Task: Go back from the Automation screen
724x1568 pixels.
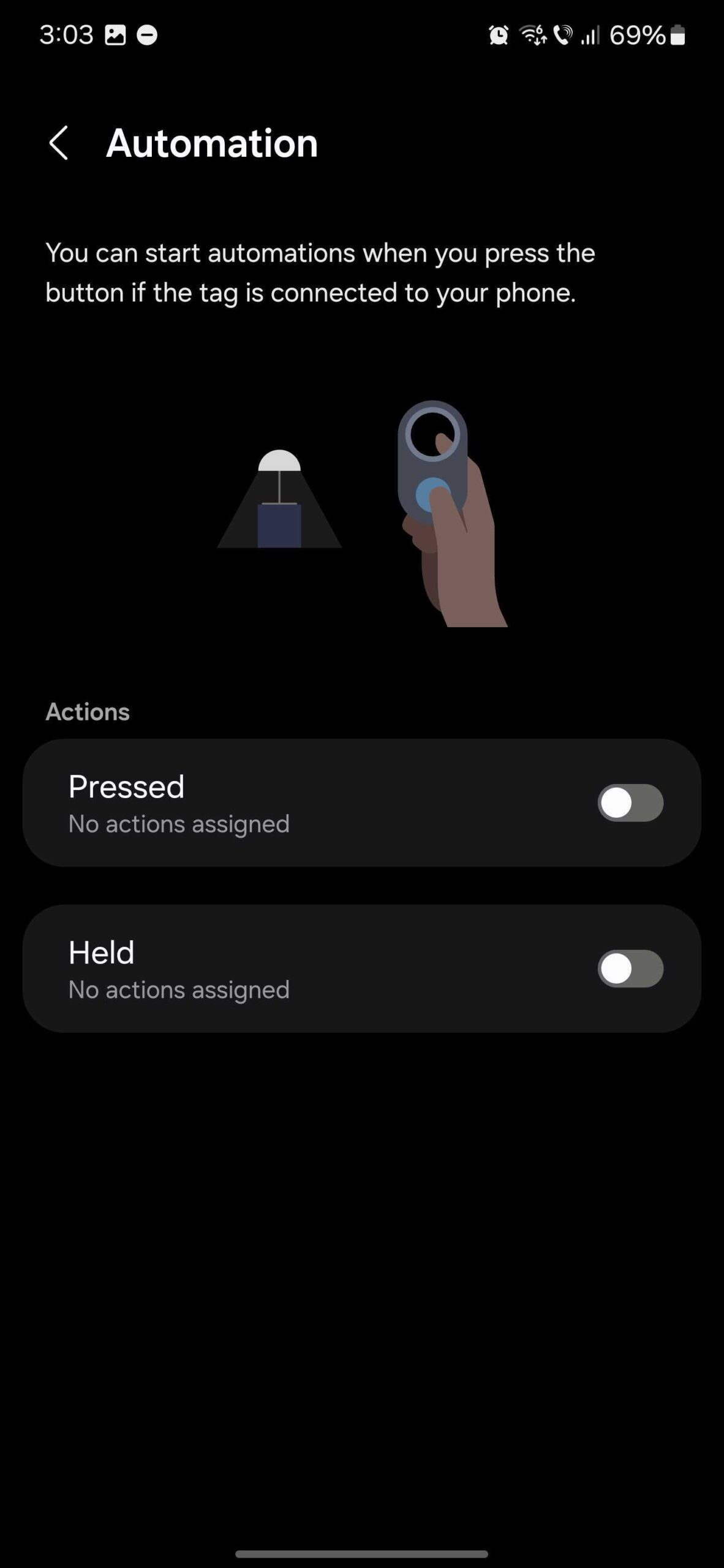Action: 58,143
